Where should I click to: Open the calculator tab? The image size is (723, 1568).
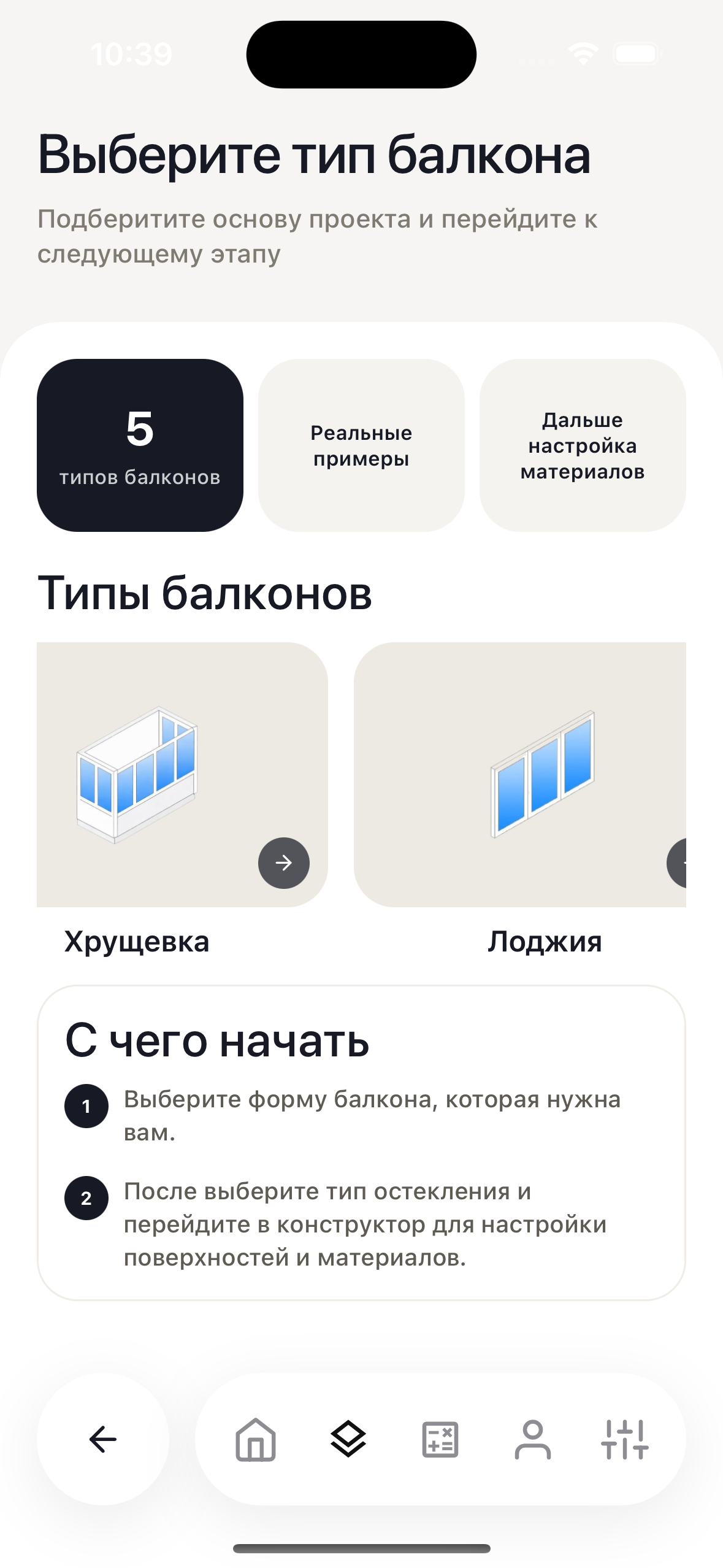[x=440, y=1439]
